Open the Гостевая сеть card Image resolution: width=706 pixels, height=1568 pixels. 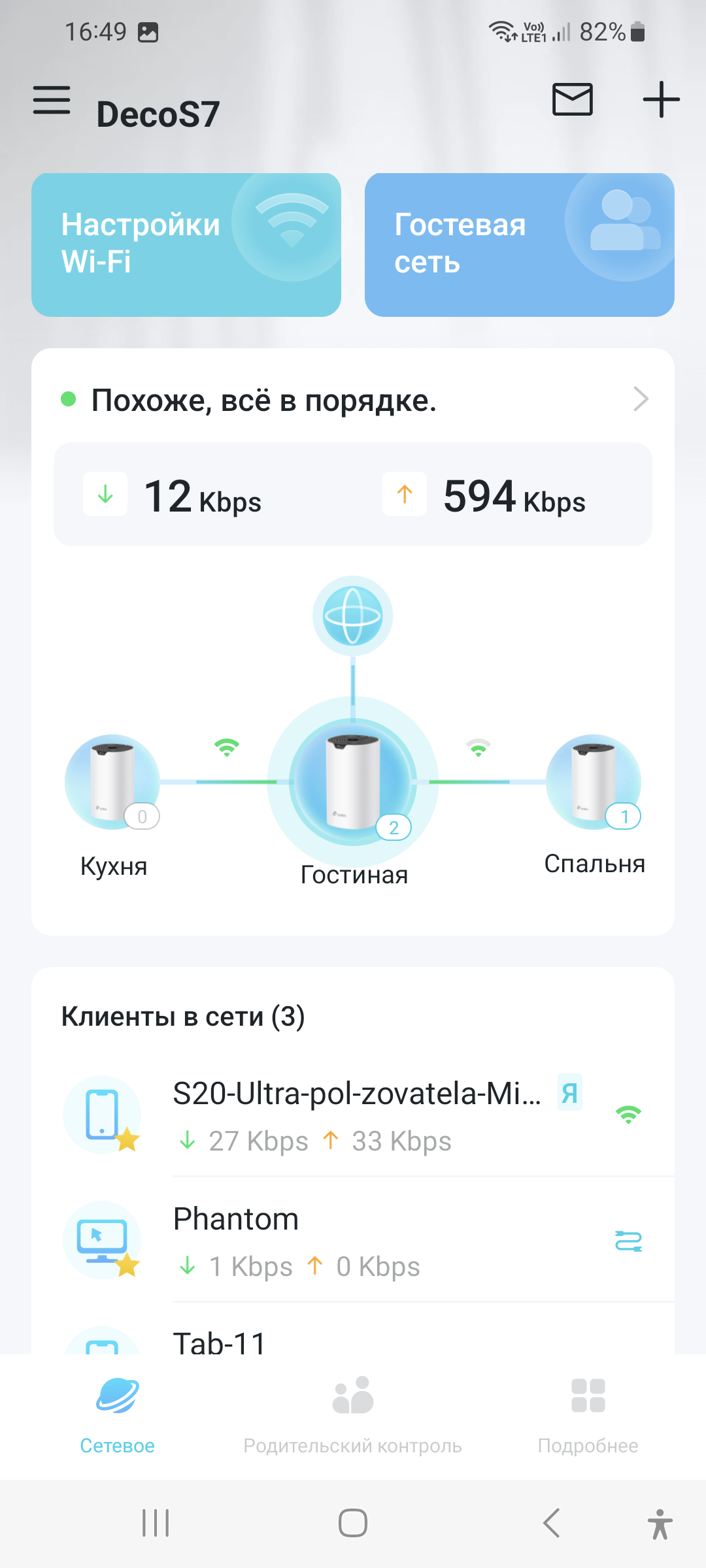point(519,244)
